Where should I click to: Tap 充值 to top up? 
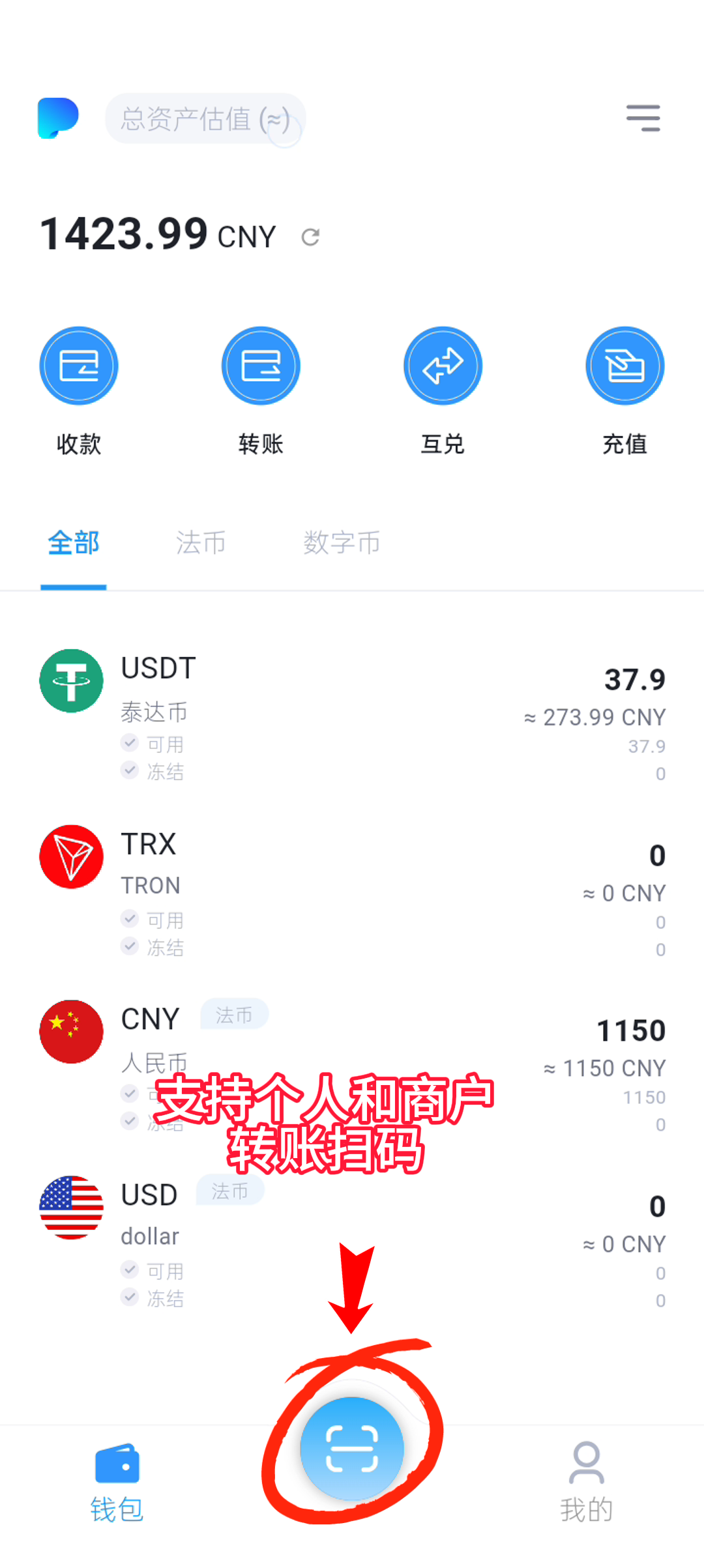click(x=624, y=366)
